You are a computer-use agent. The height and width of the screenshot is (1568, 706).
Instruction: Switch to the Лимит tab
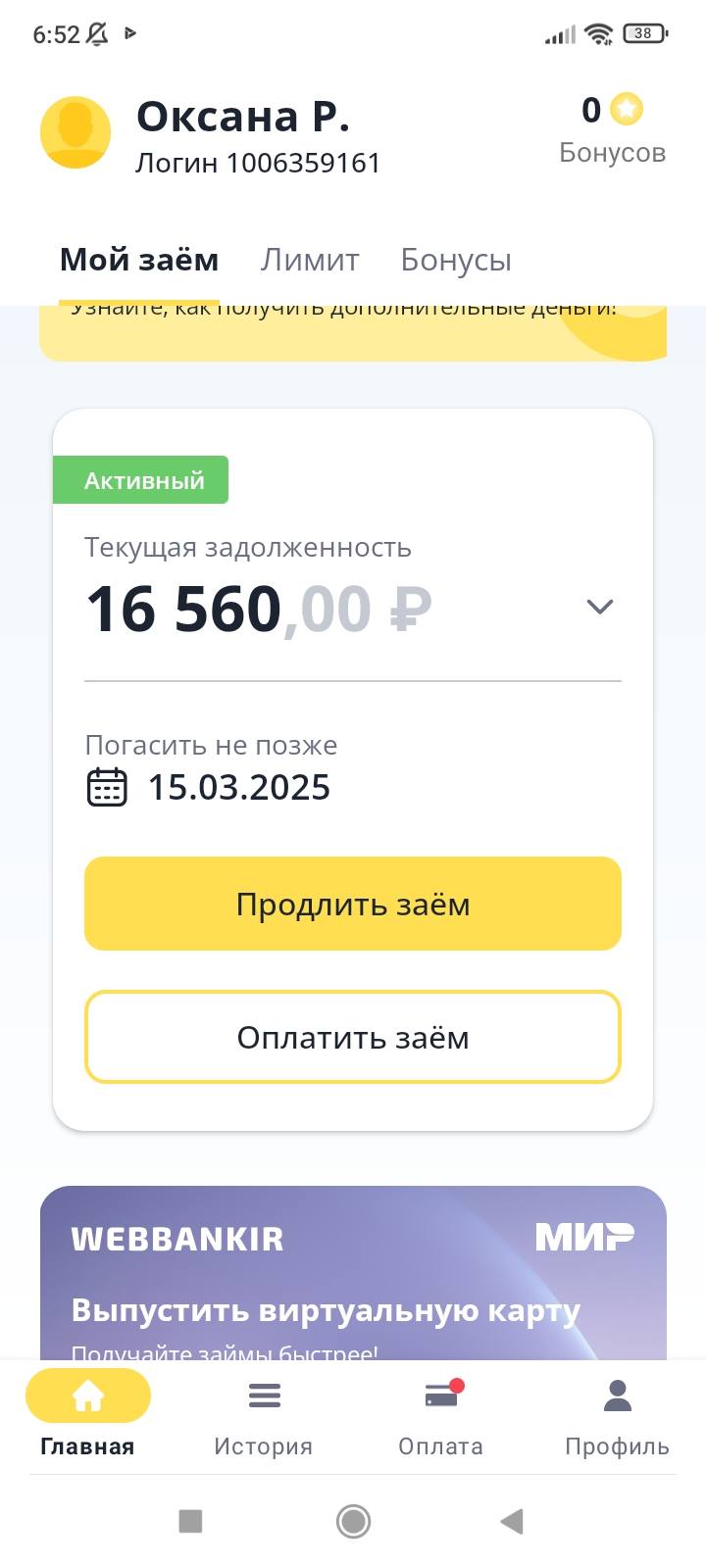[309, 260]
